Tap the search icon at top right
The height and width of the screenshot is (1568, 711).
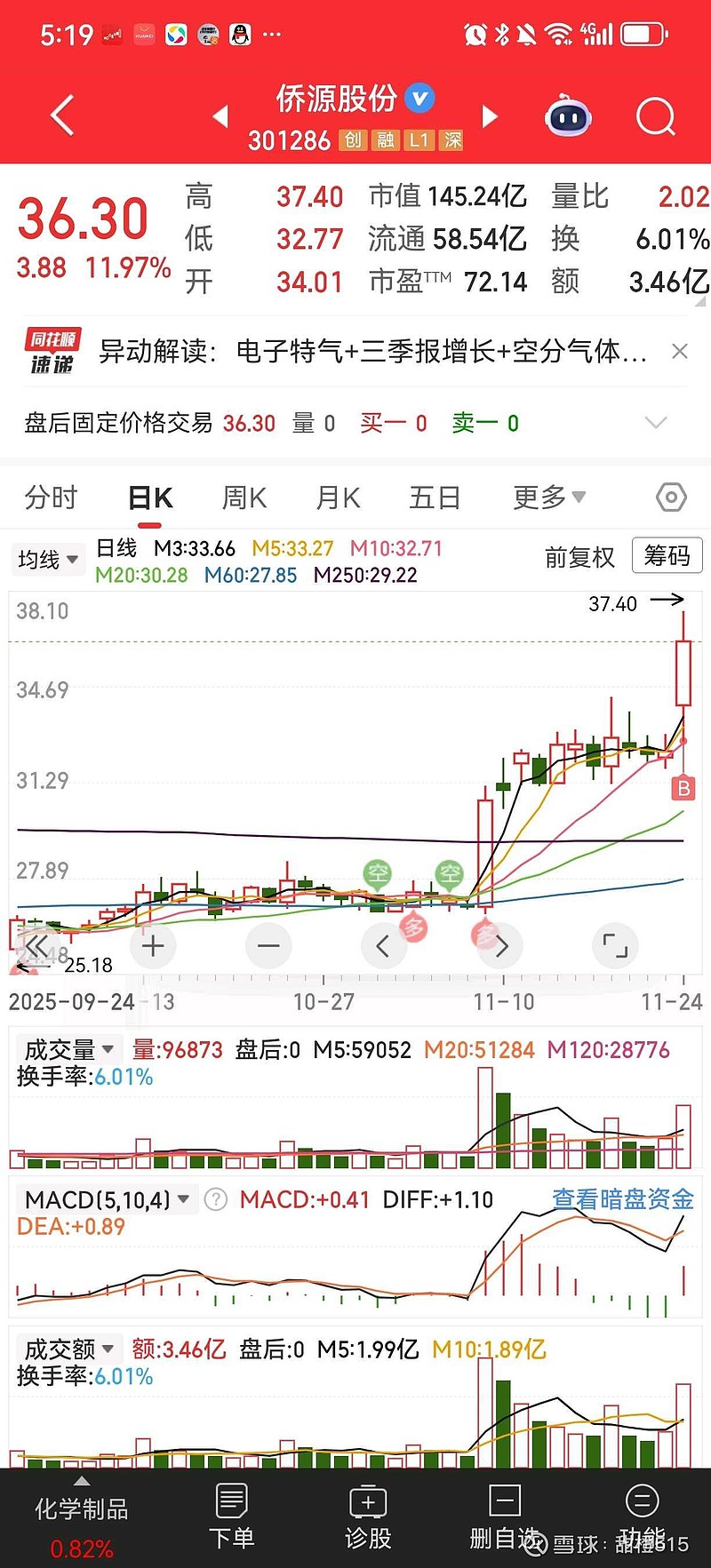[x=655, y=116]
